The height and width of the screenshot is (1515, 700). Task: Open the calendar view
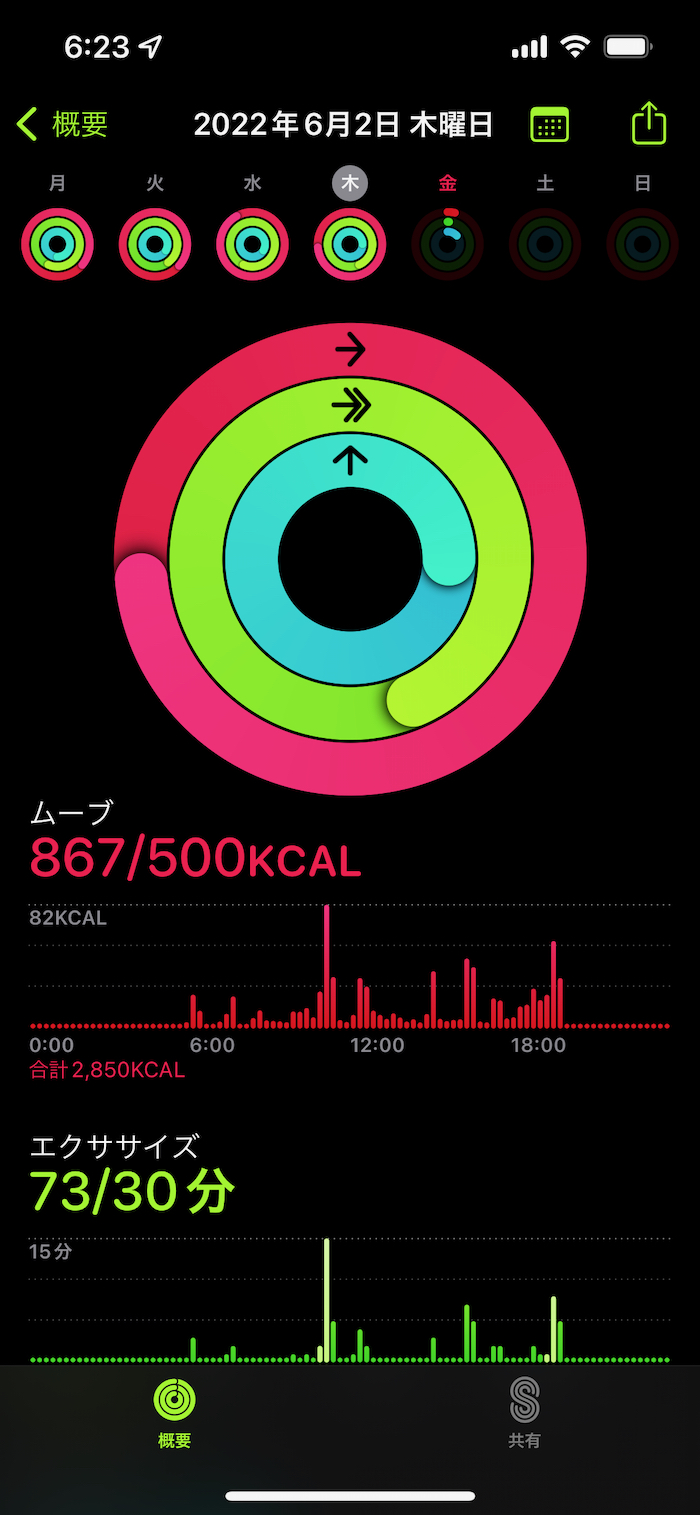point(549,125)
